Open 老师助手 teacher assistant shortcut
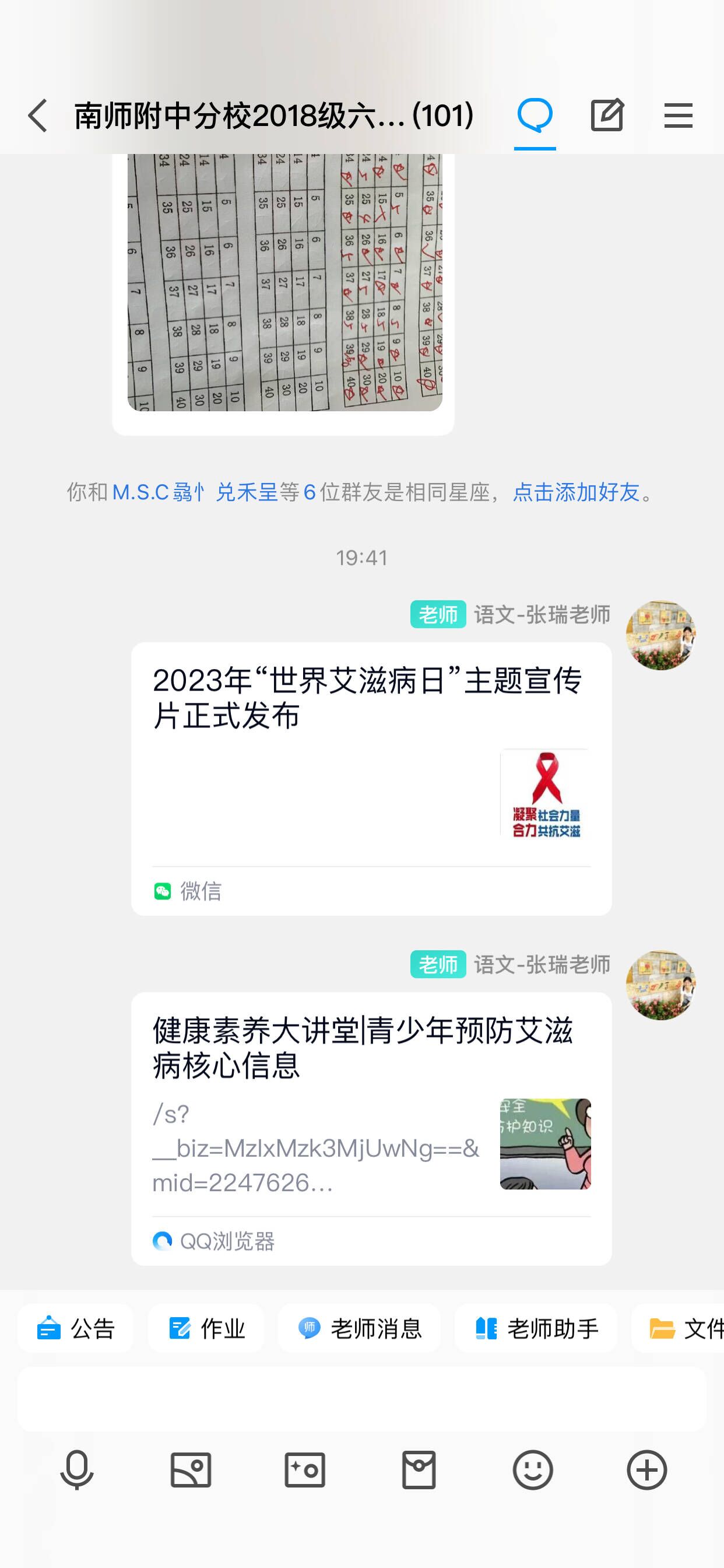Screen dimensions: 724x1568 point(536,1329)
